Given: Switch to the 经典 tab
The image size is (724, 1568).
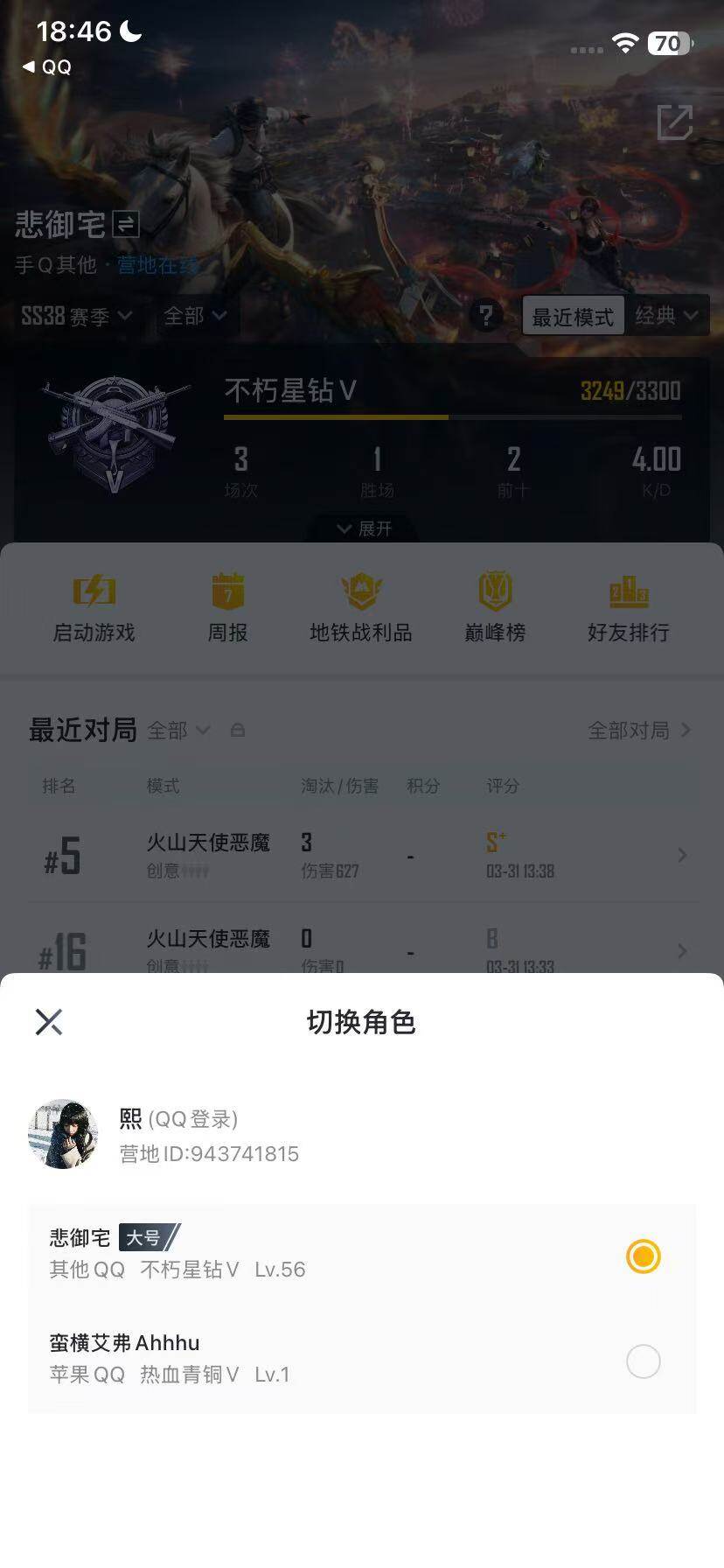Looking at the screenshot, I should pos(667,316).
